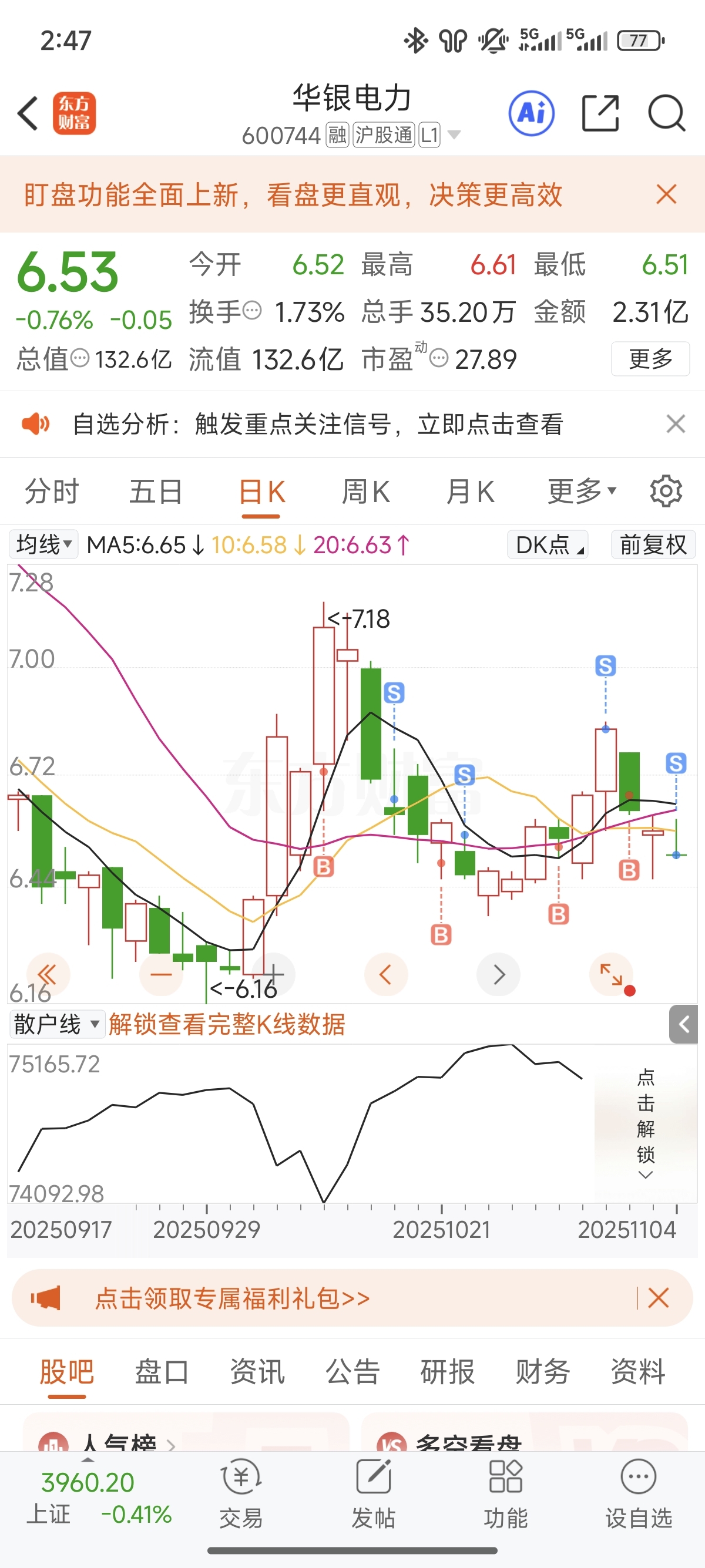705x1568 pixels.
Task: Share this stock page
Action: pos(600,113)
